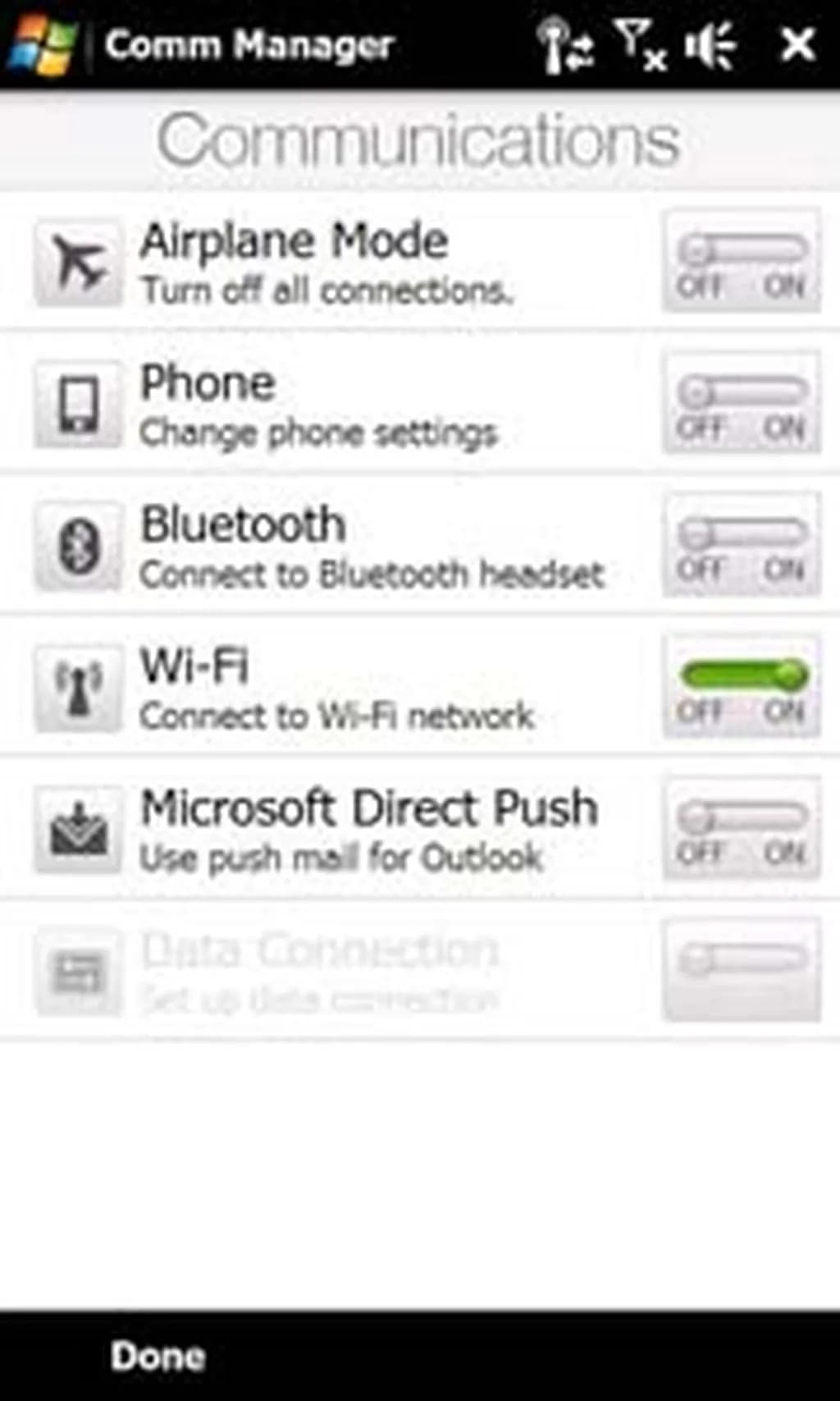
Task: Open the Windows Start menu
Action: point(41,44)
